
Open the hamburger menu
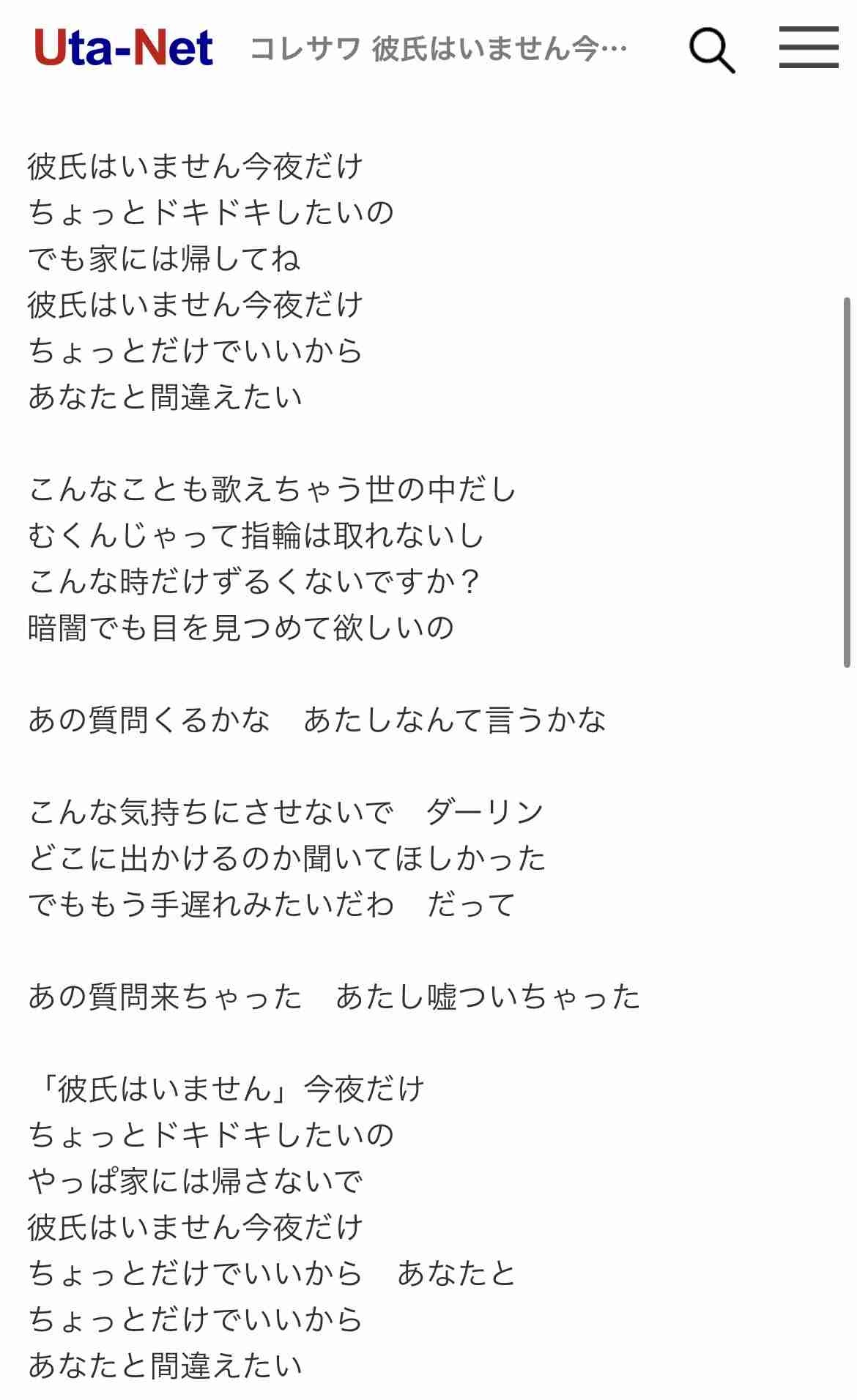point(808,48)
